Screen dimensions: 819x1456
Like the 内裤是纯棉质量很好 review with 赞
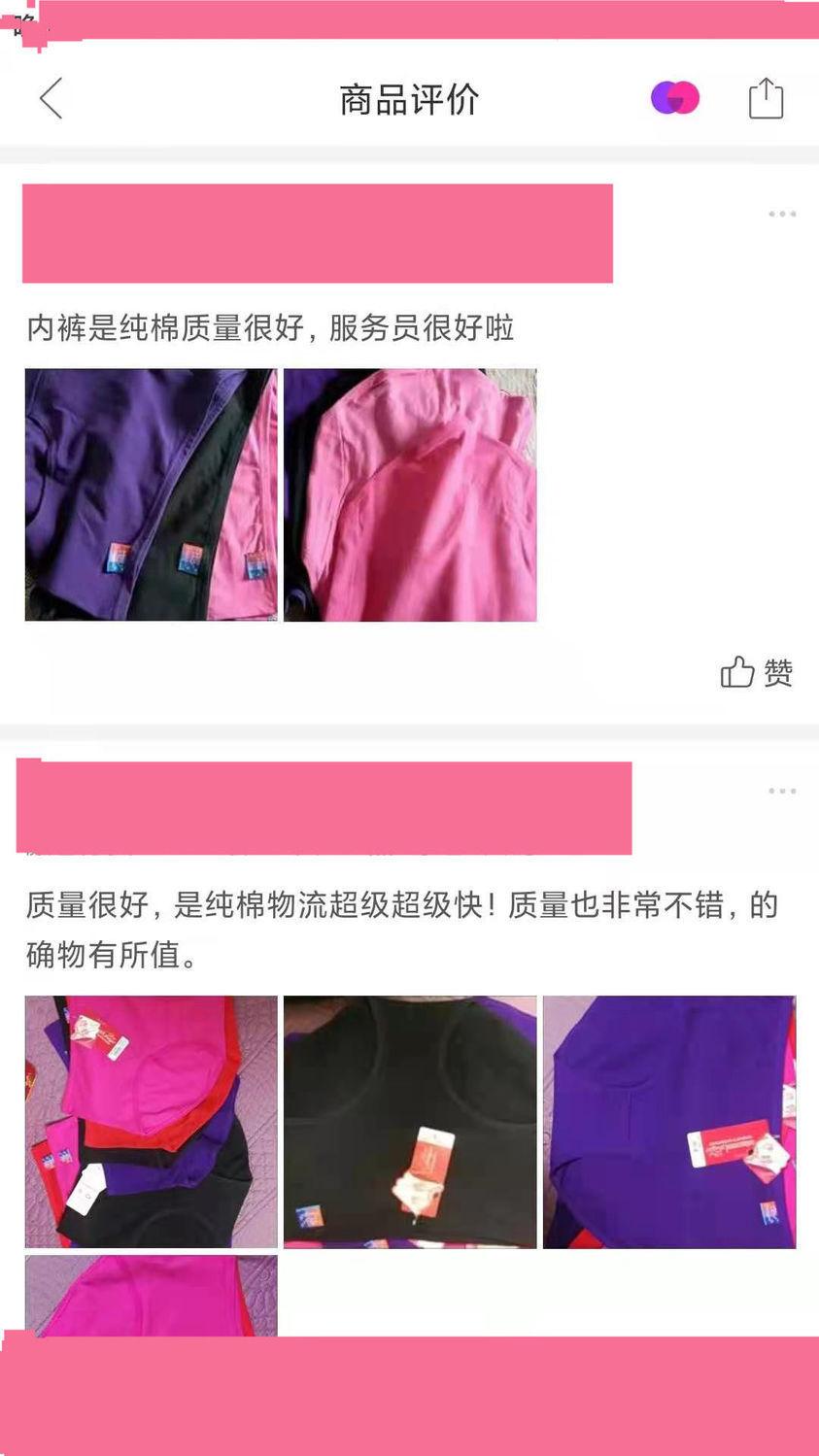tap(756, 672)
